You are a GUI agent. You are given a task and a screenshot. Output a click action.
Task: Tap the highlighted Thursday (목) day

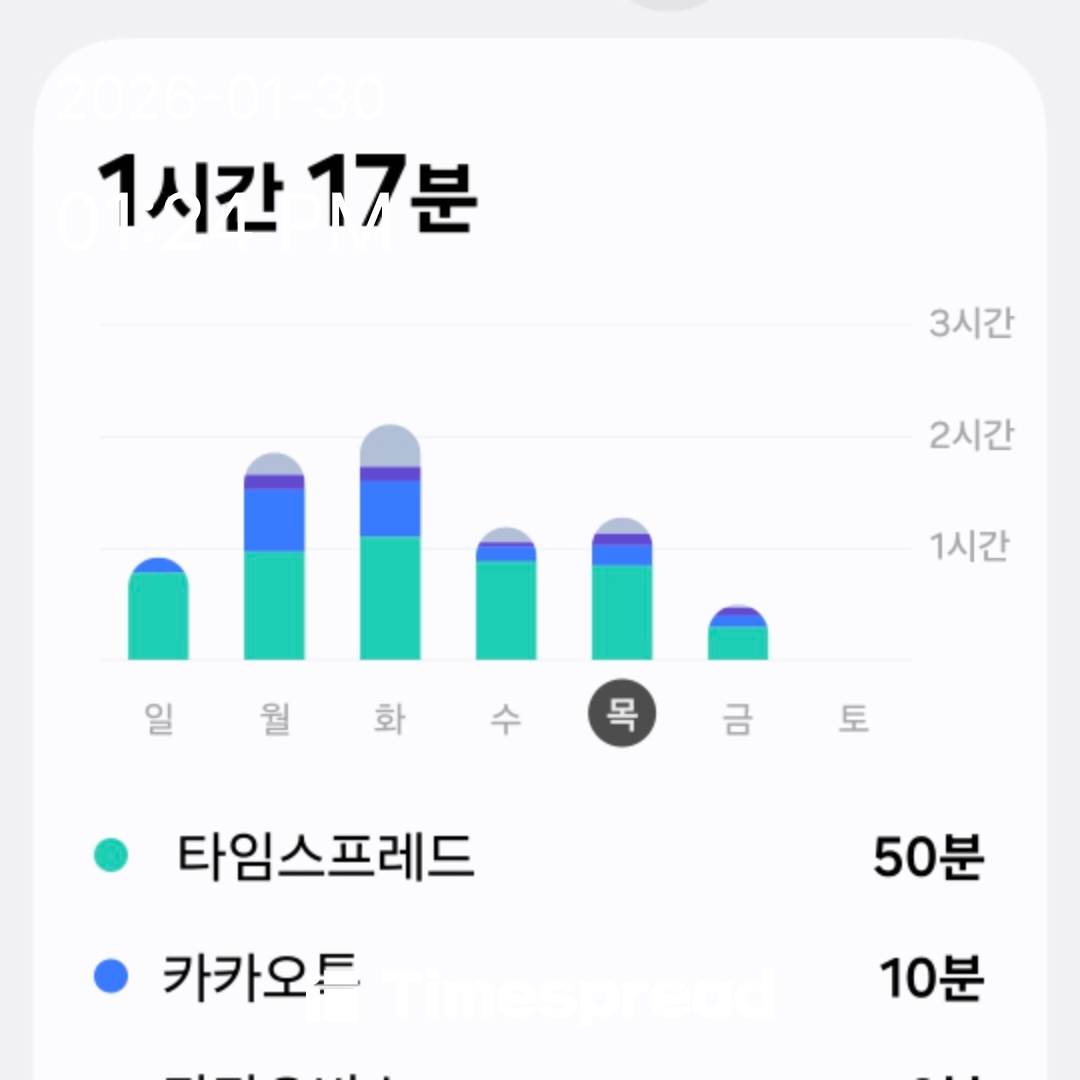(621, 716)
